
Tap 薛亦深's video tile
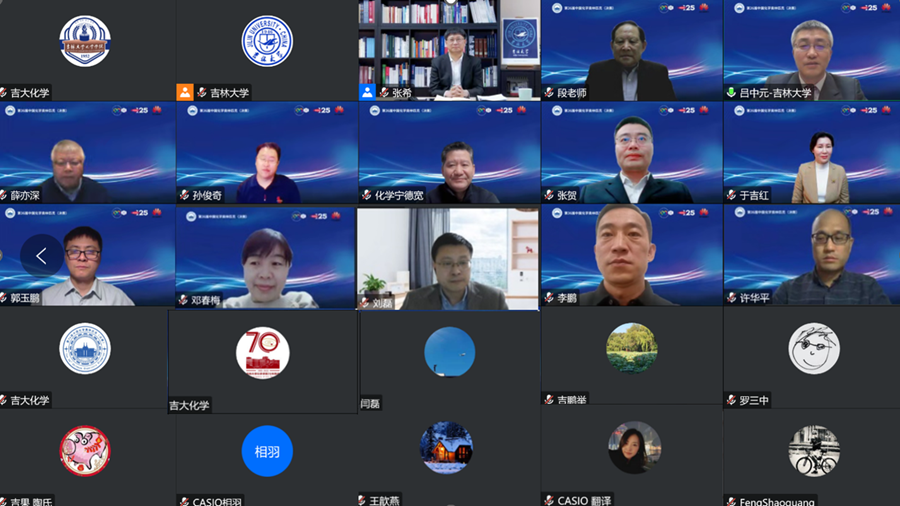tap(87, 152)
